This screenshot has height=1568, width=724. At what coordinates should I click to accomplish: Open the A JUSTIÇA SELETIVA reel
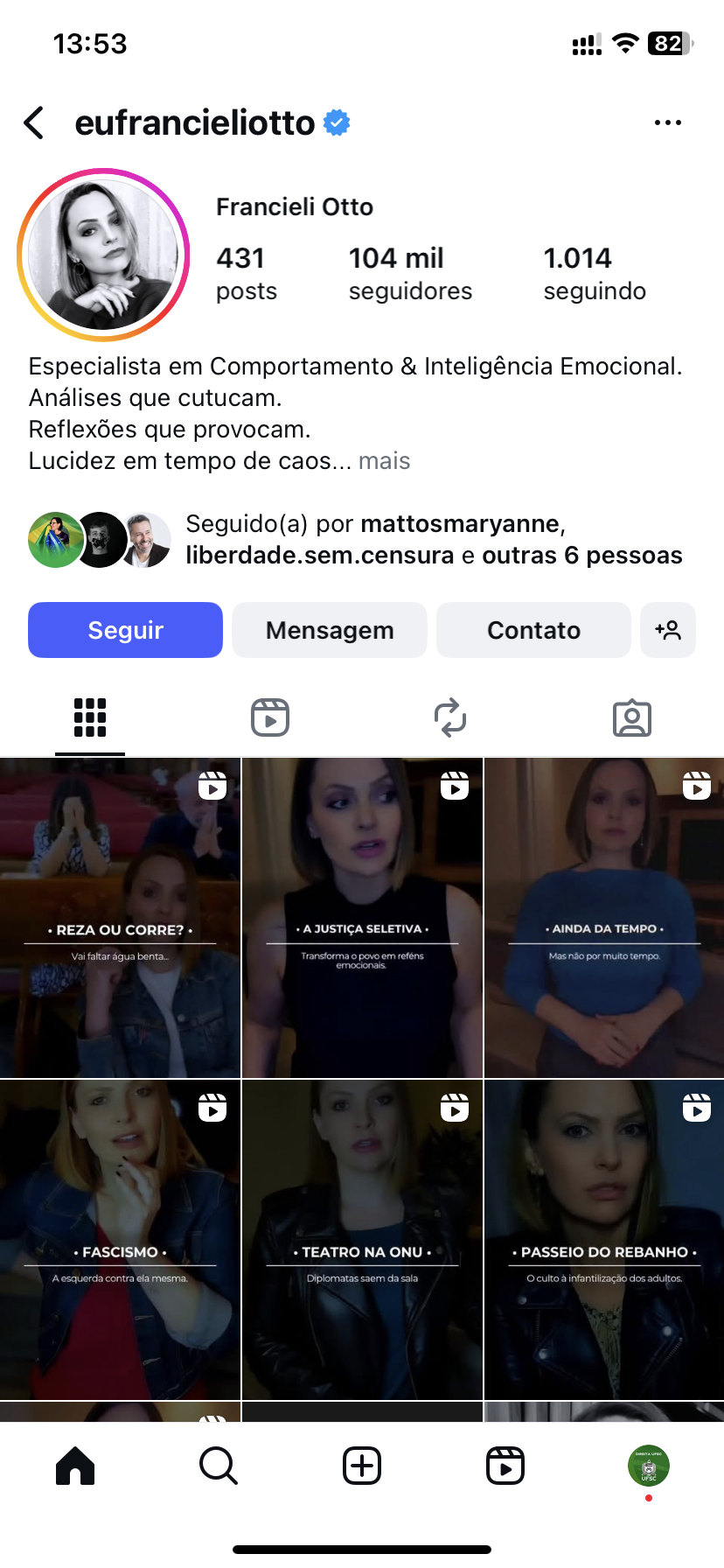pyautogui.click(x=362, y=918)
